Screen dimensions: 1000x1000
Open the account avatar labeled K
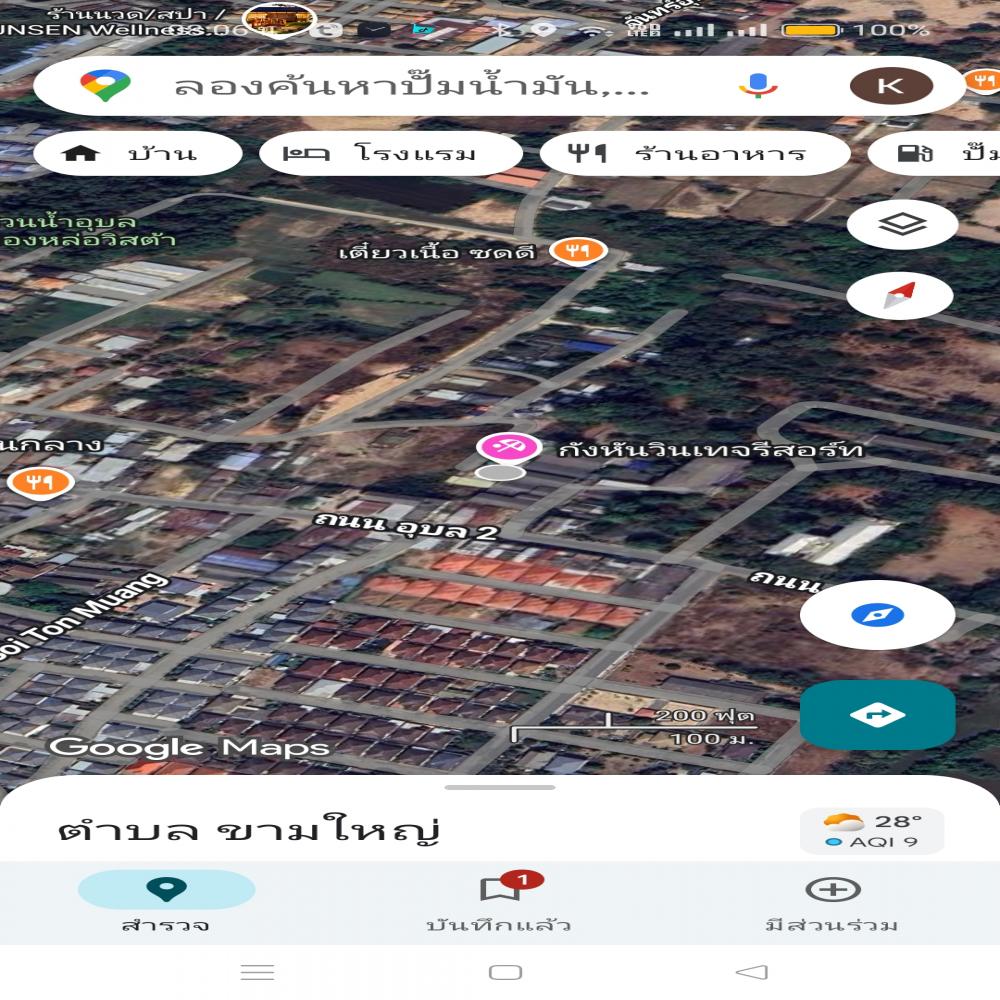[x=890, y=86]
